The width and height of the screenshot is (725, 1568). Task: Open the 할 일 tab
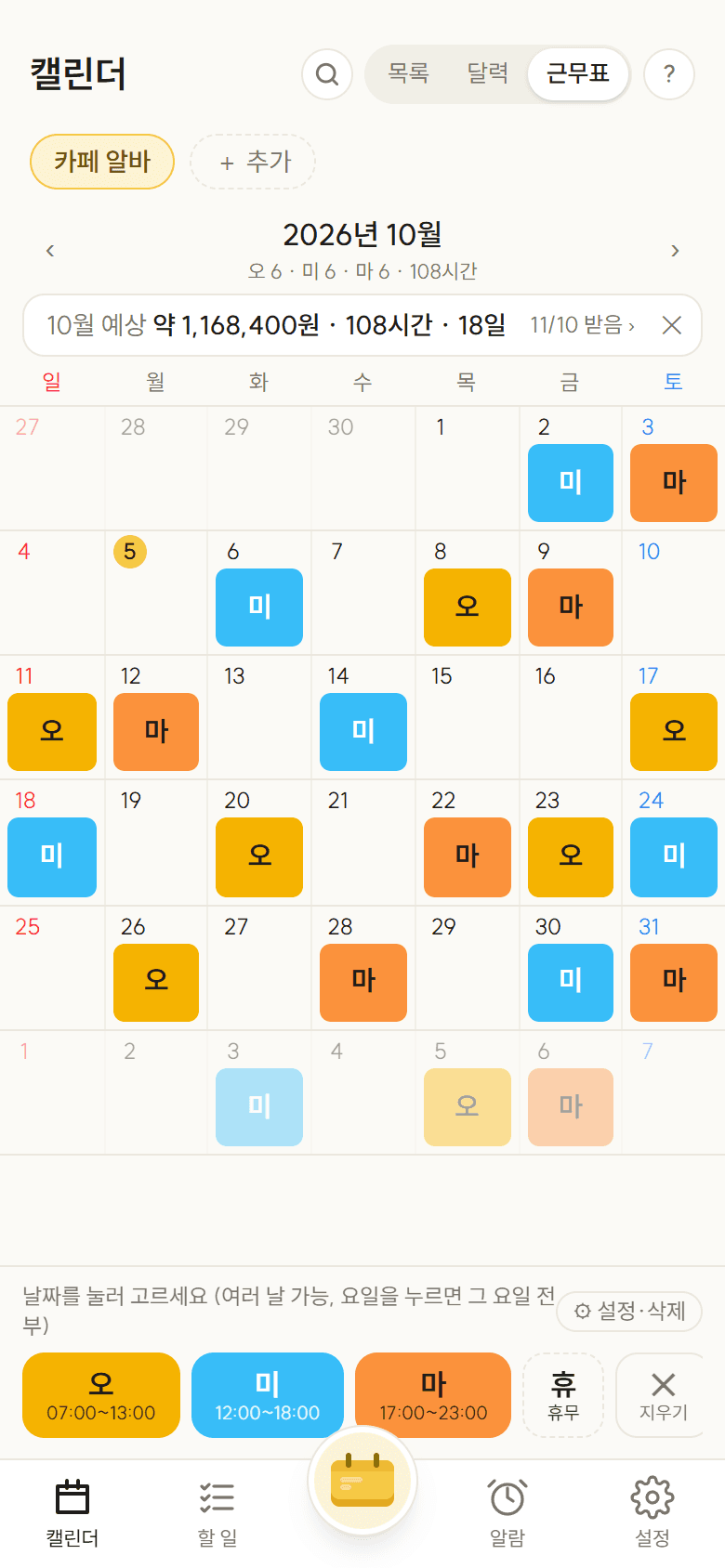(217, 1514)
